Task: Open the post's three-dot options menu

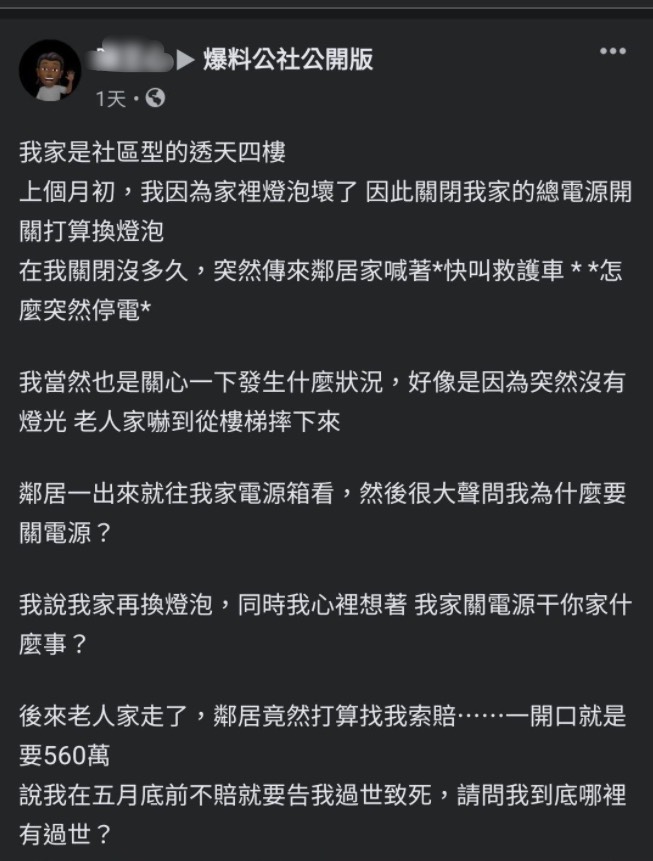Action: click(x=612, y=51)
